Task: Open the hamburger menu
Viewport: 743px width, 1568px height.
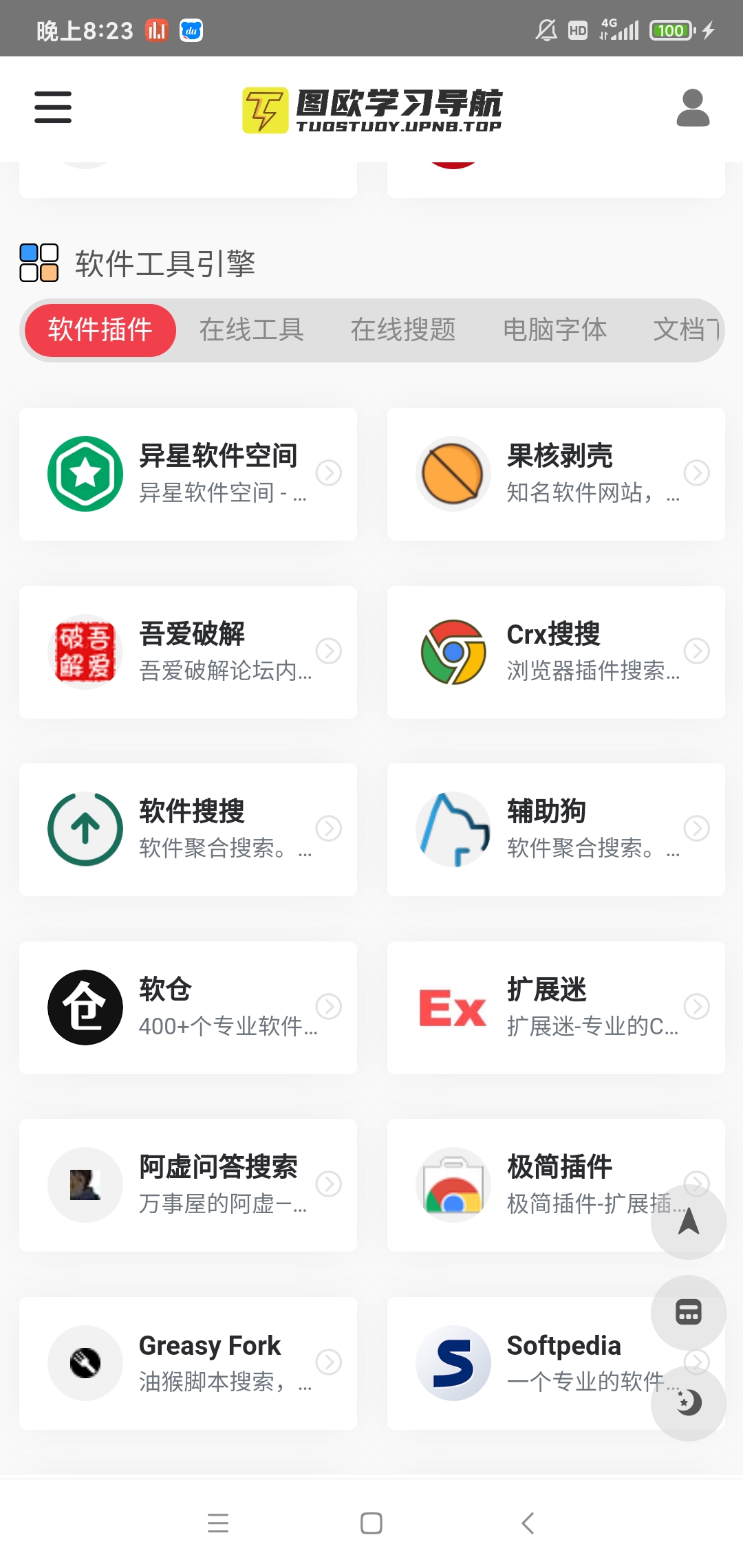Action: click(x=53, y=107)
